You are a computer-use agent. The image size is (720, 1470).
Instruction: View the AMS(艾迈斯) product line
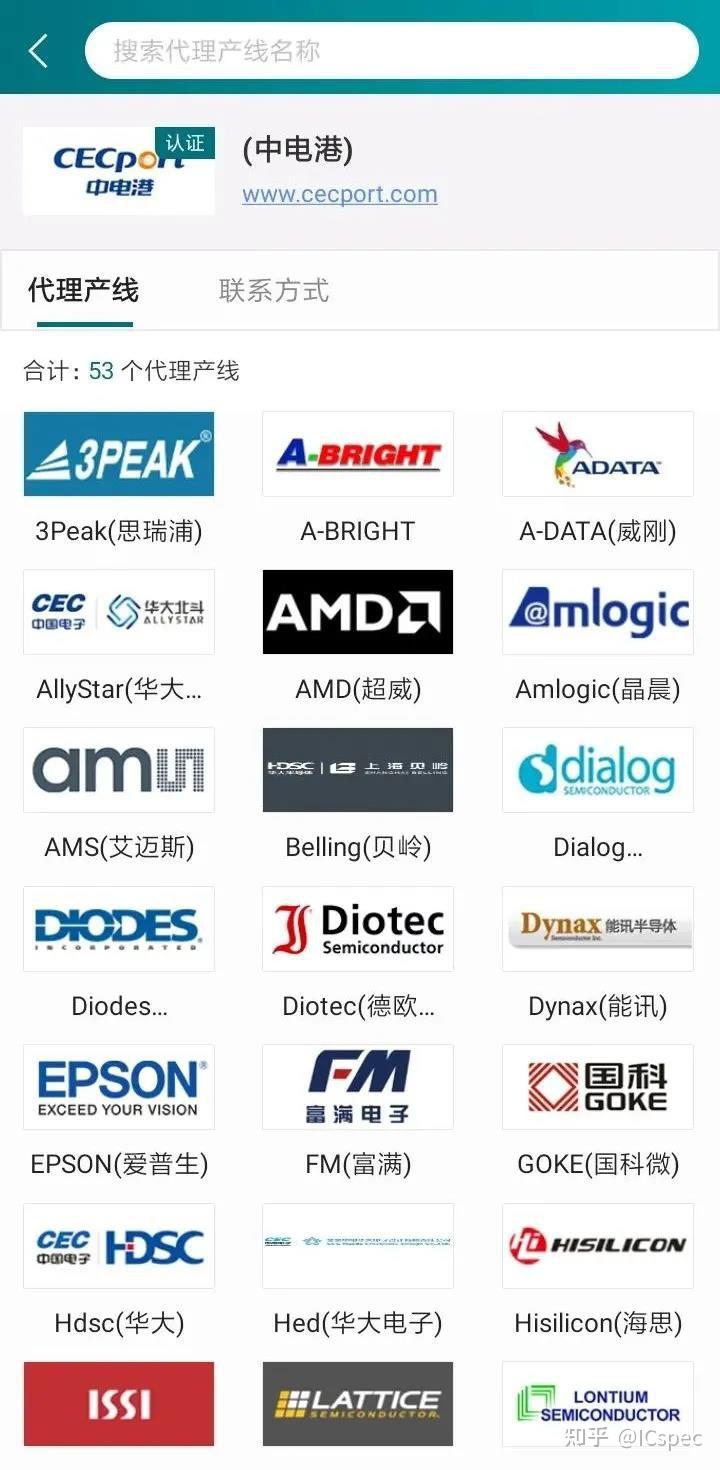click(119, 770)
